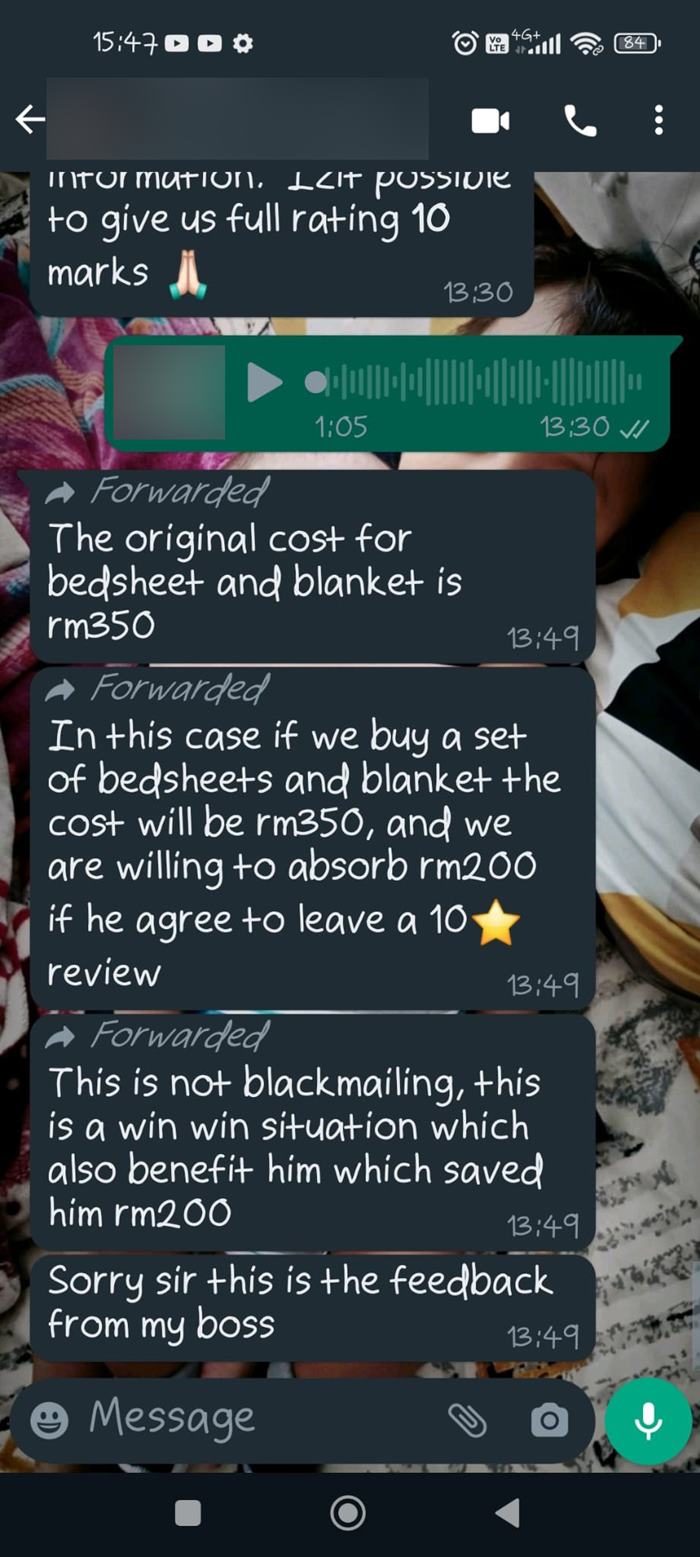
Task: Go back to the chats list
Action: (x=30, y=120)
